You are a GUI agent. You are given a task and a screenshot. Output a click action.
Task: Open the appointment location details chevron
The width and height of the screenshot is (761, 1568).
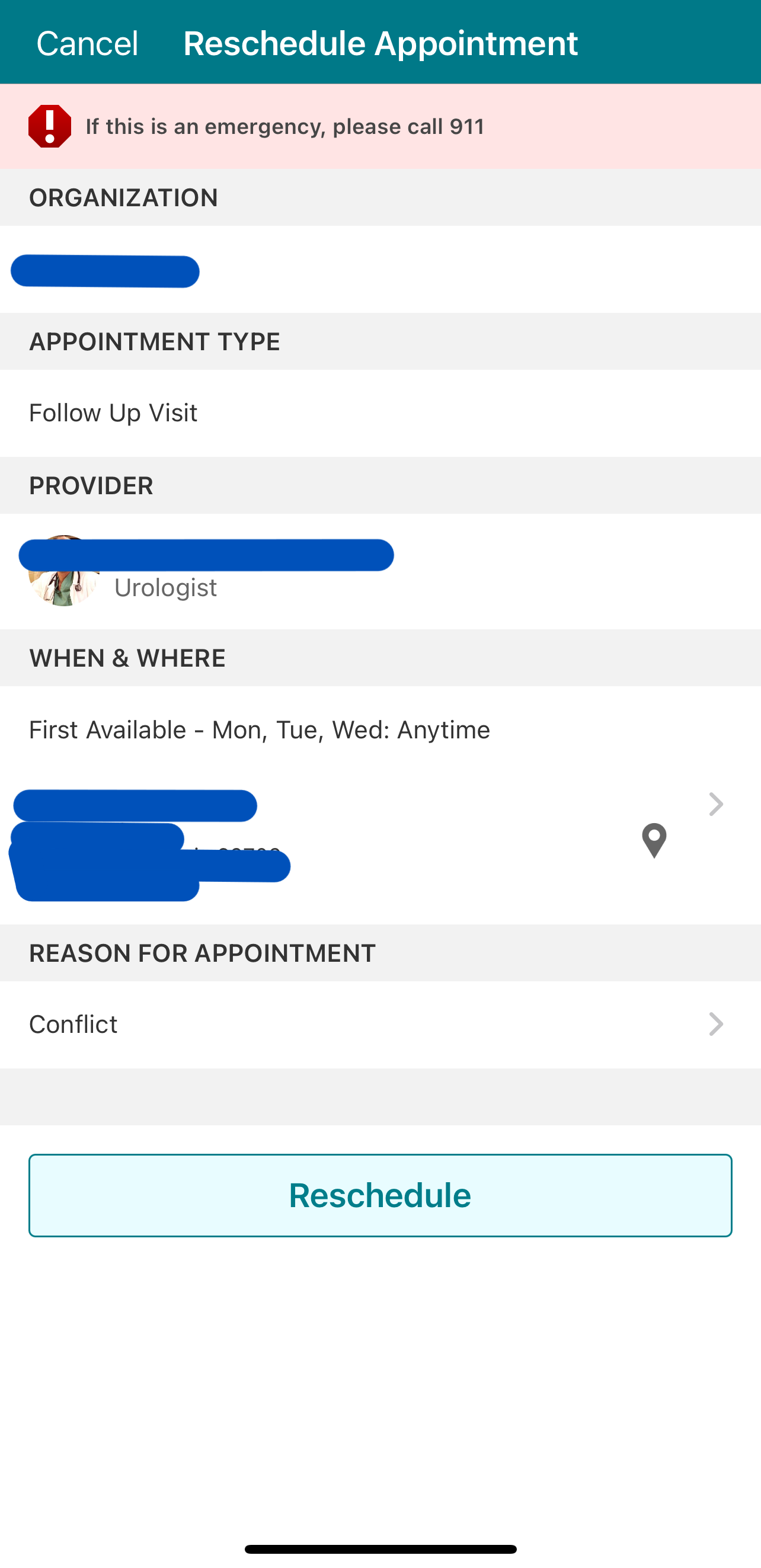[716, 804]
